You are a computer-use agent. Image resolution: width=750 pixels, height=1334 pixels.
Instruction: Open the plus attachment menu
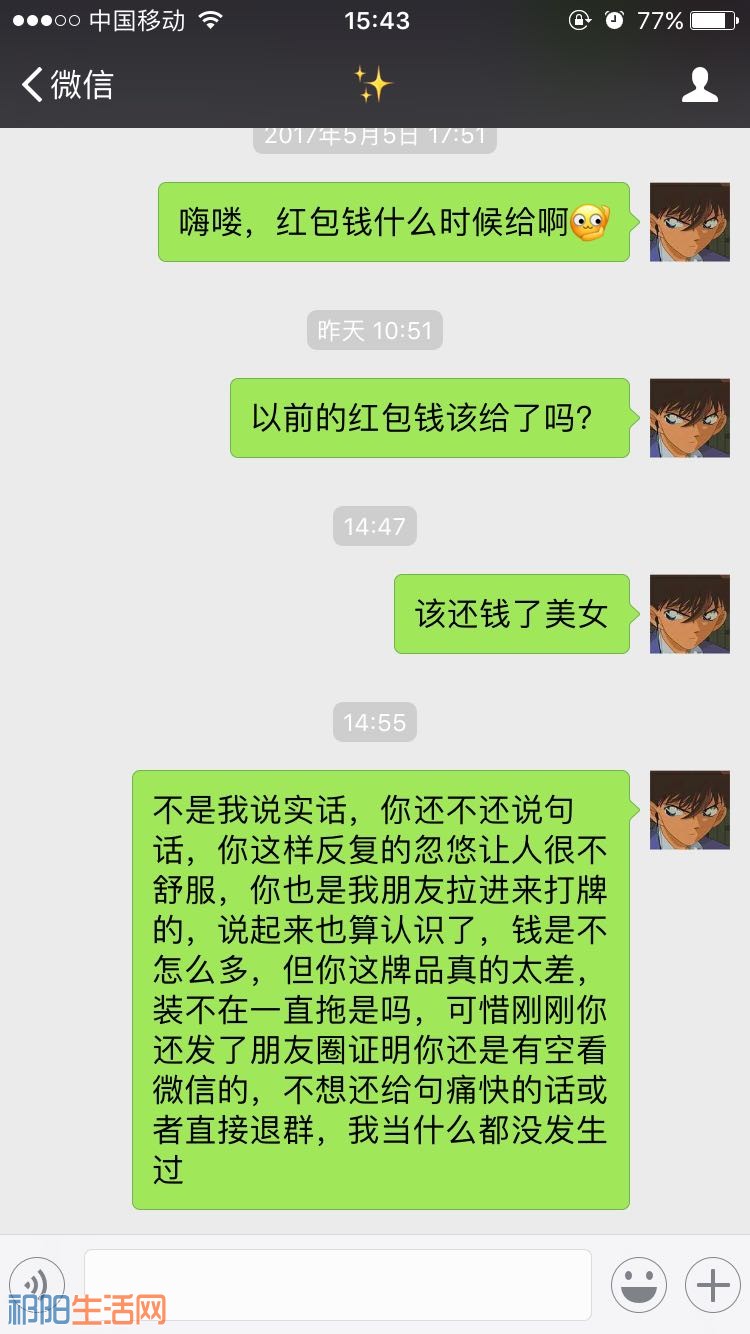pyautogui.click(x=712, y=1284)
